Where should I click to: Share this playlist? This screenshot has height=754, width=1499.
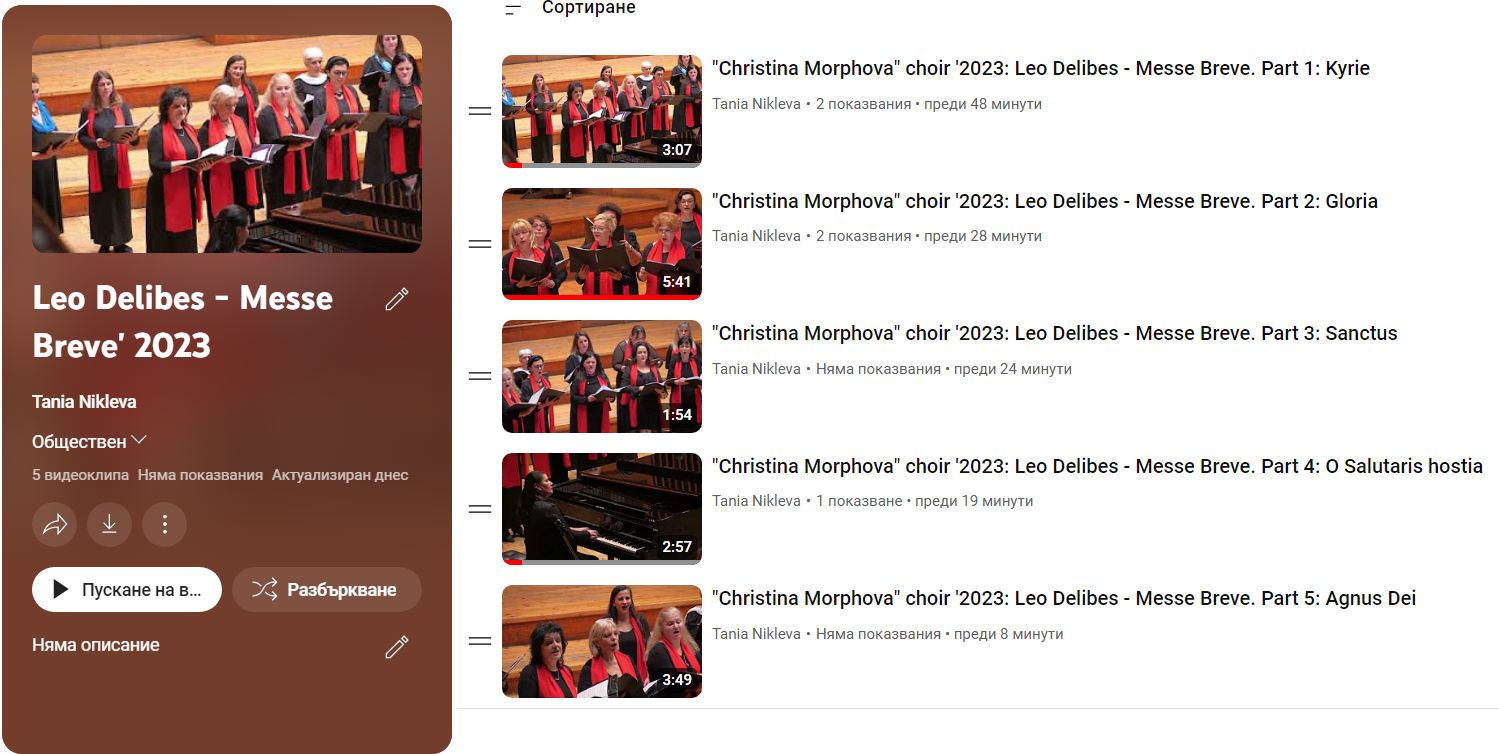click(55, 524)
